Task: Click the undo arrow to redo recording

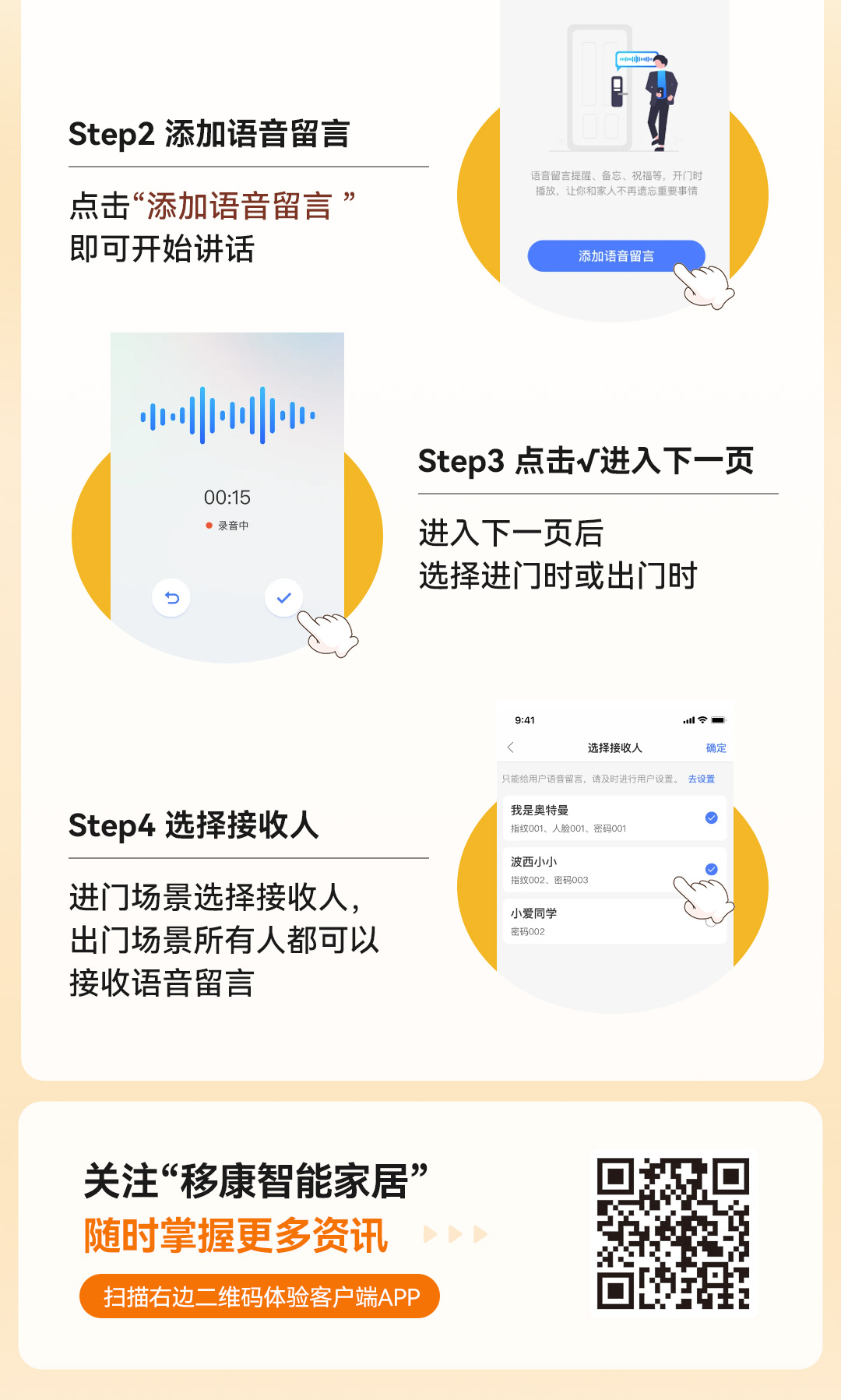Action: (171, 598)
